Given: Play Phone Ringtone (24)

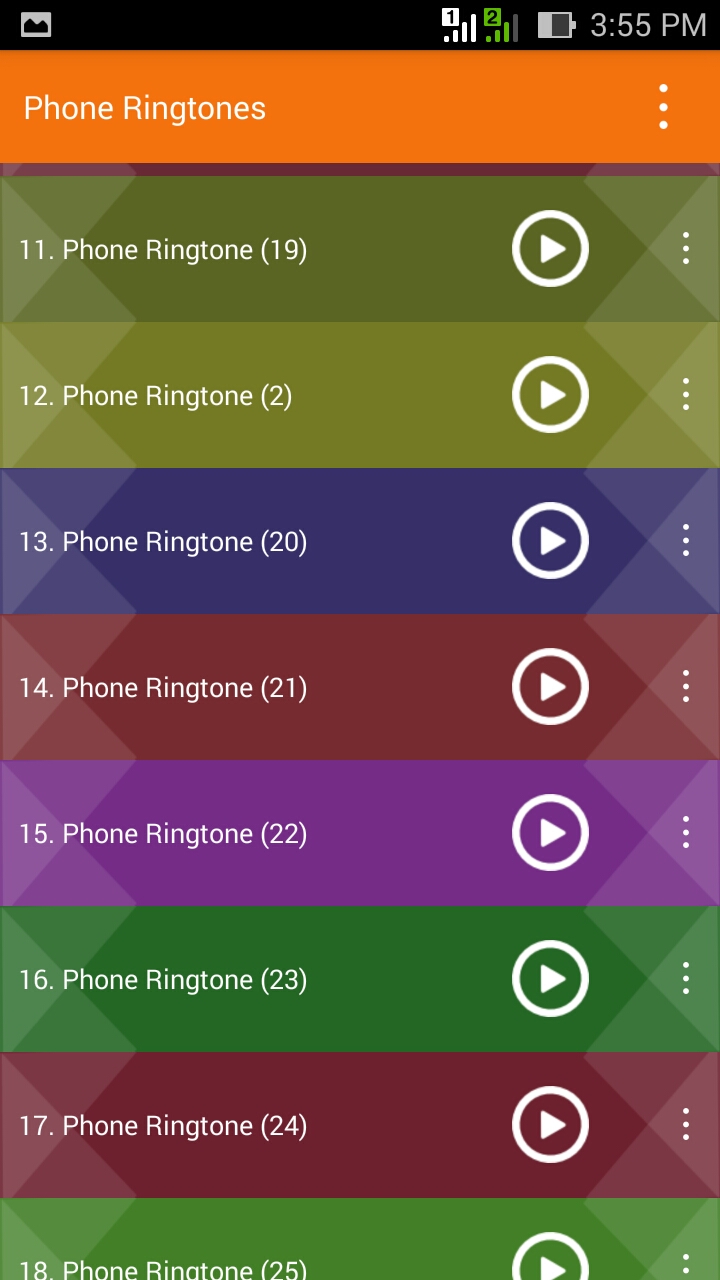Looking at the screenshot, I should tap(549, 1124).
